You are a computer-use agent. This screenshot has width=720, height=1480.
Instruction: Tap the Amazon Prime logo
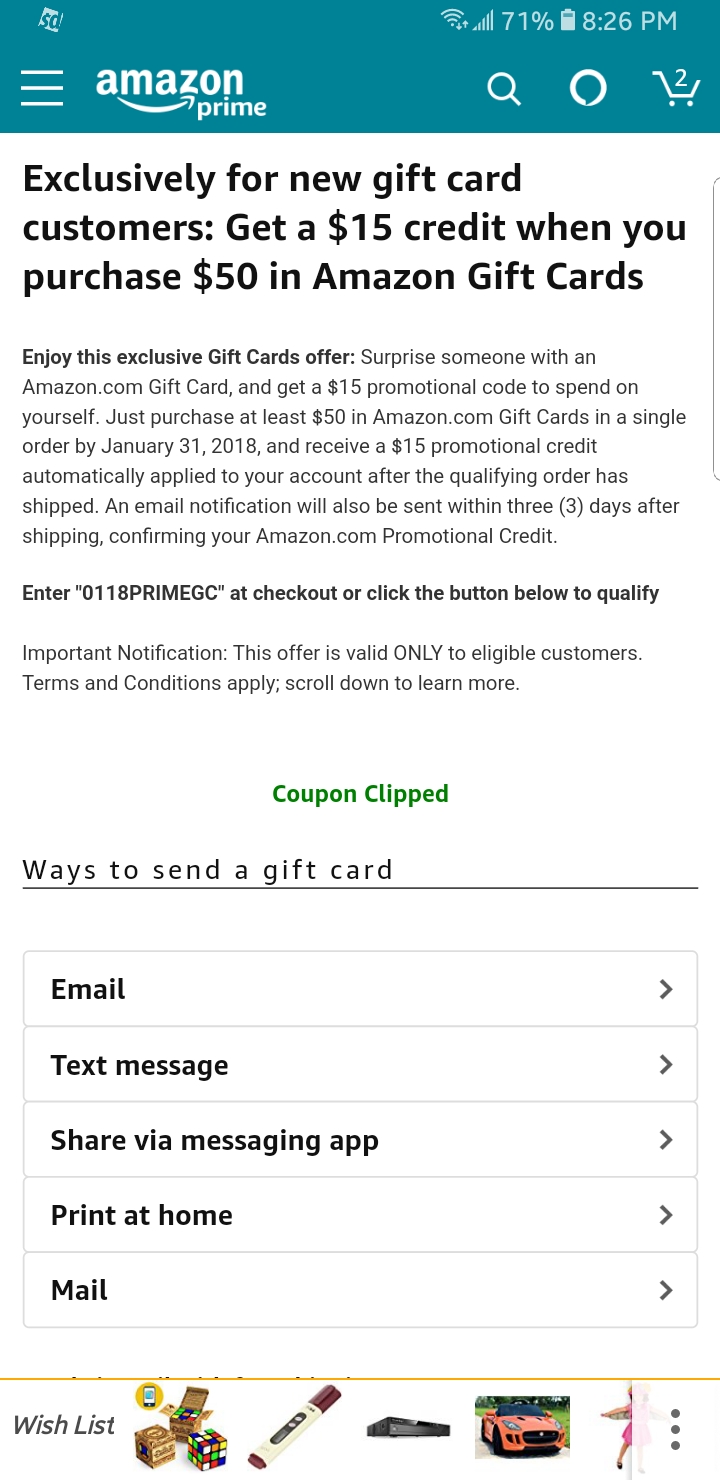coord(181,92)
